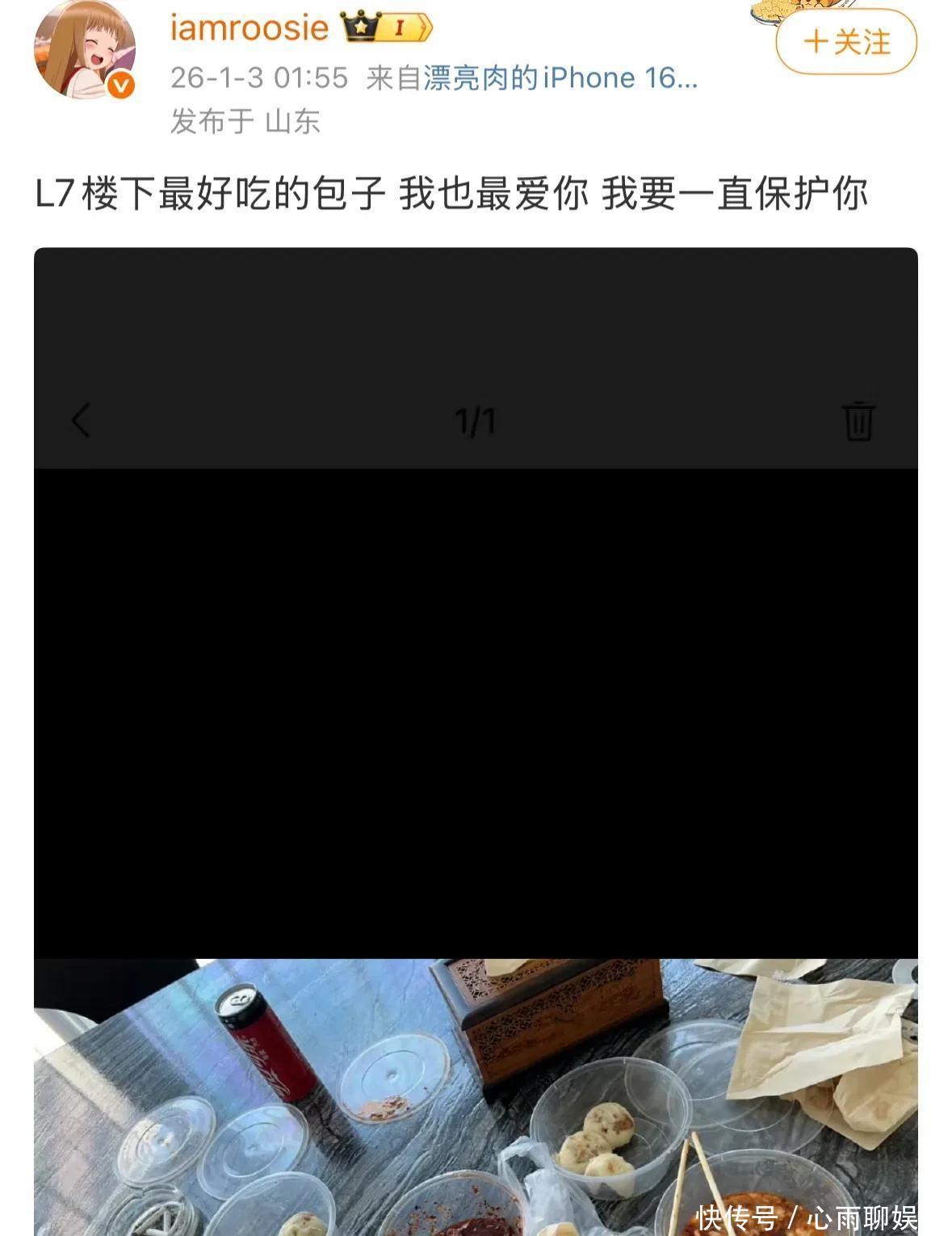The width and height of the screenshot is (952, 1236).
Task: Open the 漂亮肉的iPhone 16 source link
Action: [560, 78]
